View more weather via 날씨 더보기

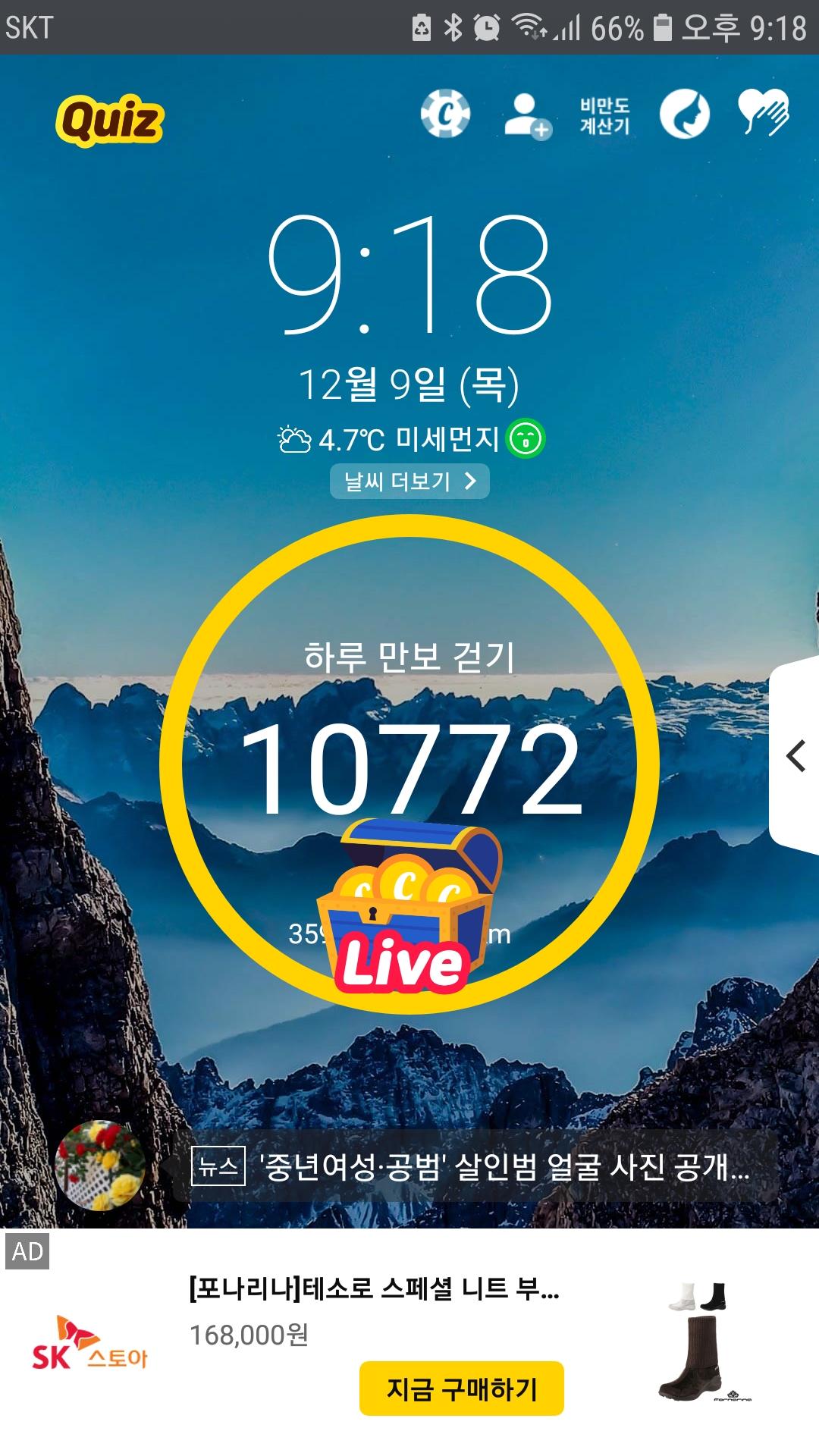tap(409, 482)
